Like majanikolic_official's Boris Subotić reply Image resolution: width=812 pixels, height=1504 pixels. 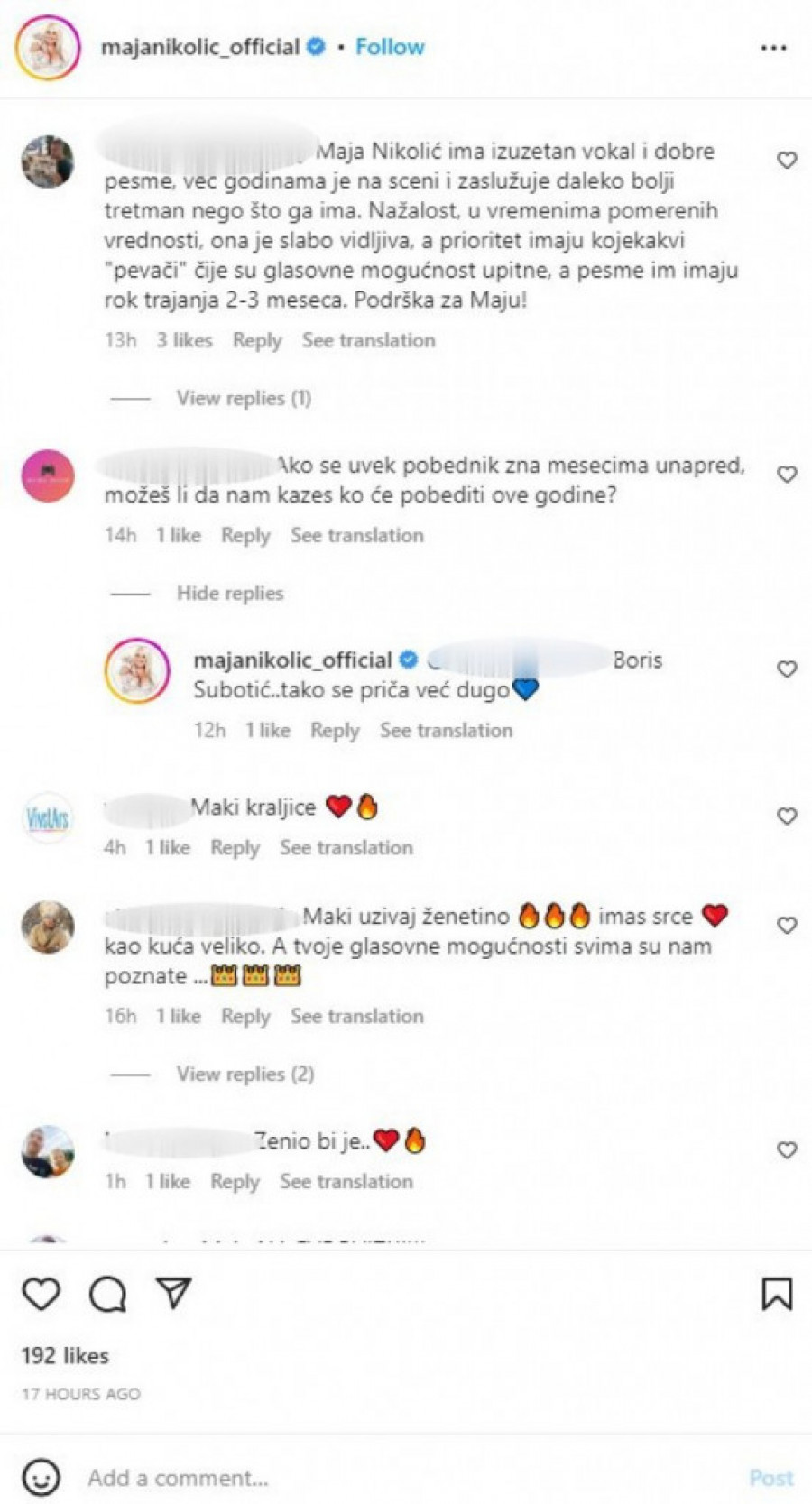787,669
